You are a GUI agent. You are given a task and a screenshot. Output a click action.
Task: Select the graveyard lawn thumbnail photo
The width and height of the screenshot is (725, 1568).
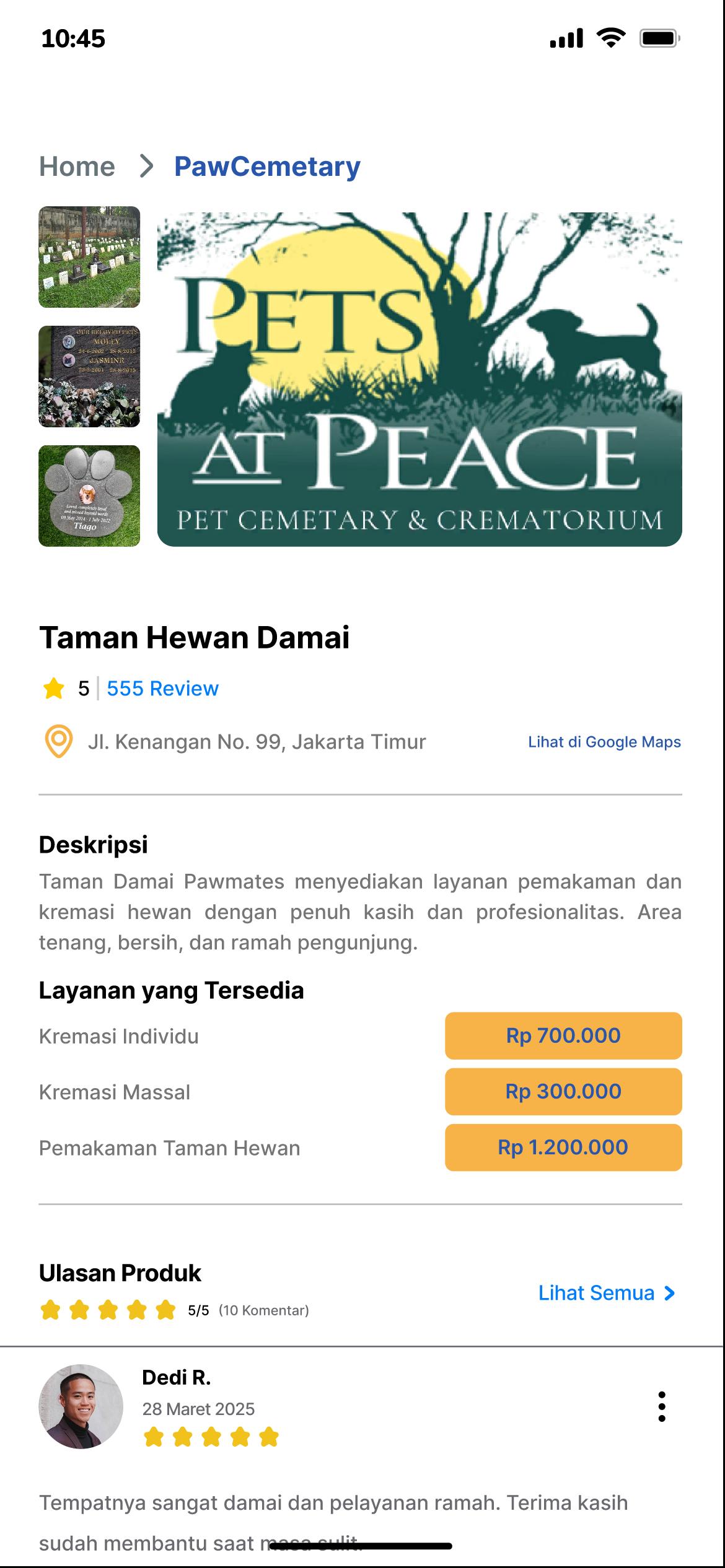coord(89,257)
